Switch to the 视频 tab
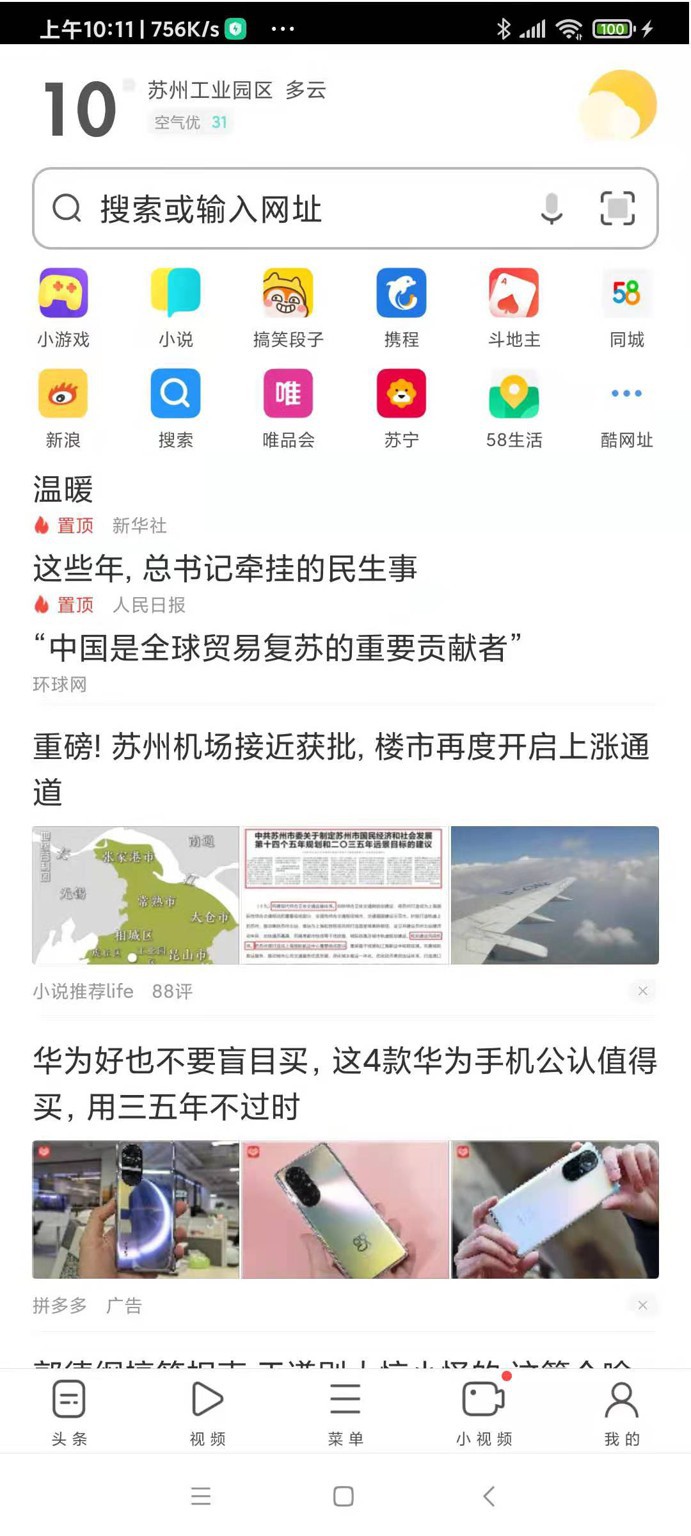Viewport: 691px width, 1536px height. (x=207, y=1412)
